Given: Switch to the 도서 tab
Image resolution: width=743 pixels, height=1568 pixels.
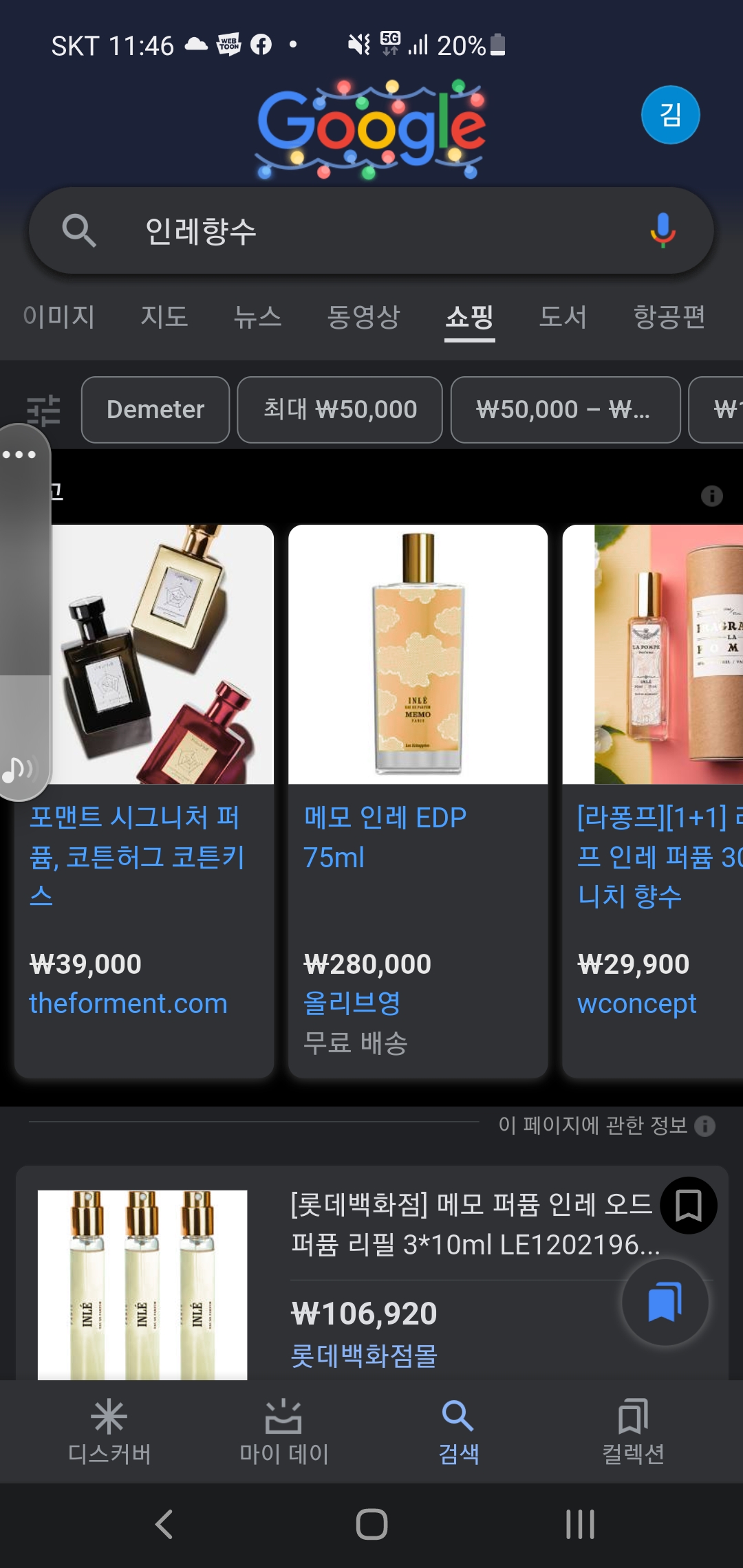Looking at the screenshot, I should tap(563, 317).
